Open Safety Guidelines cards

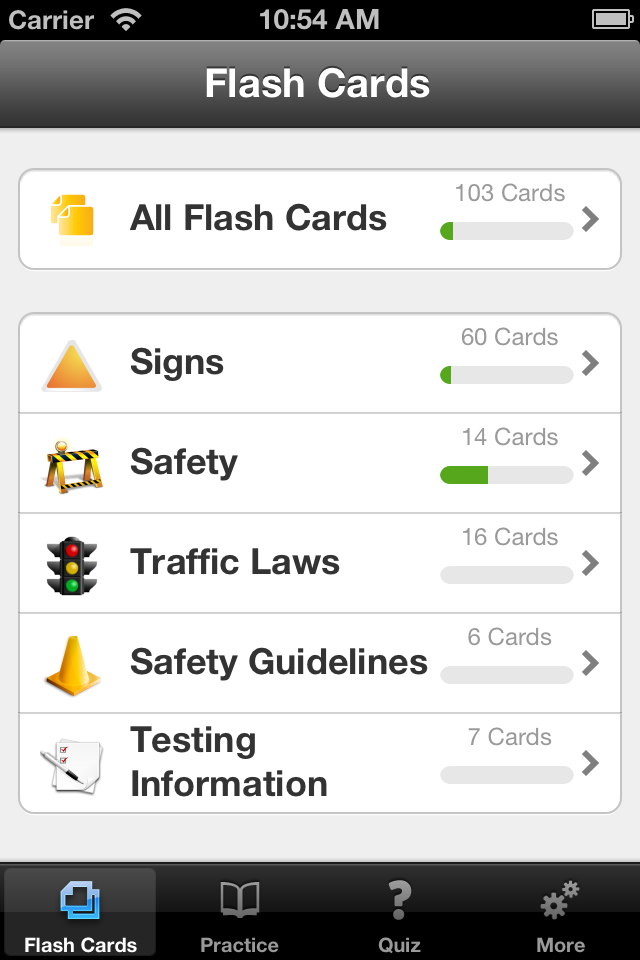(x=320, y=663)
